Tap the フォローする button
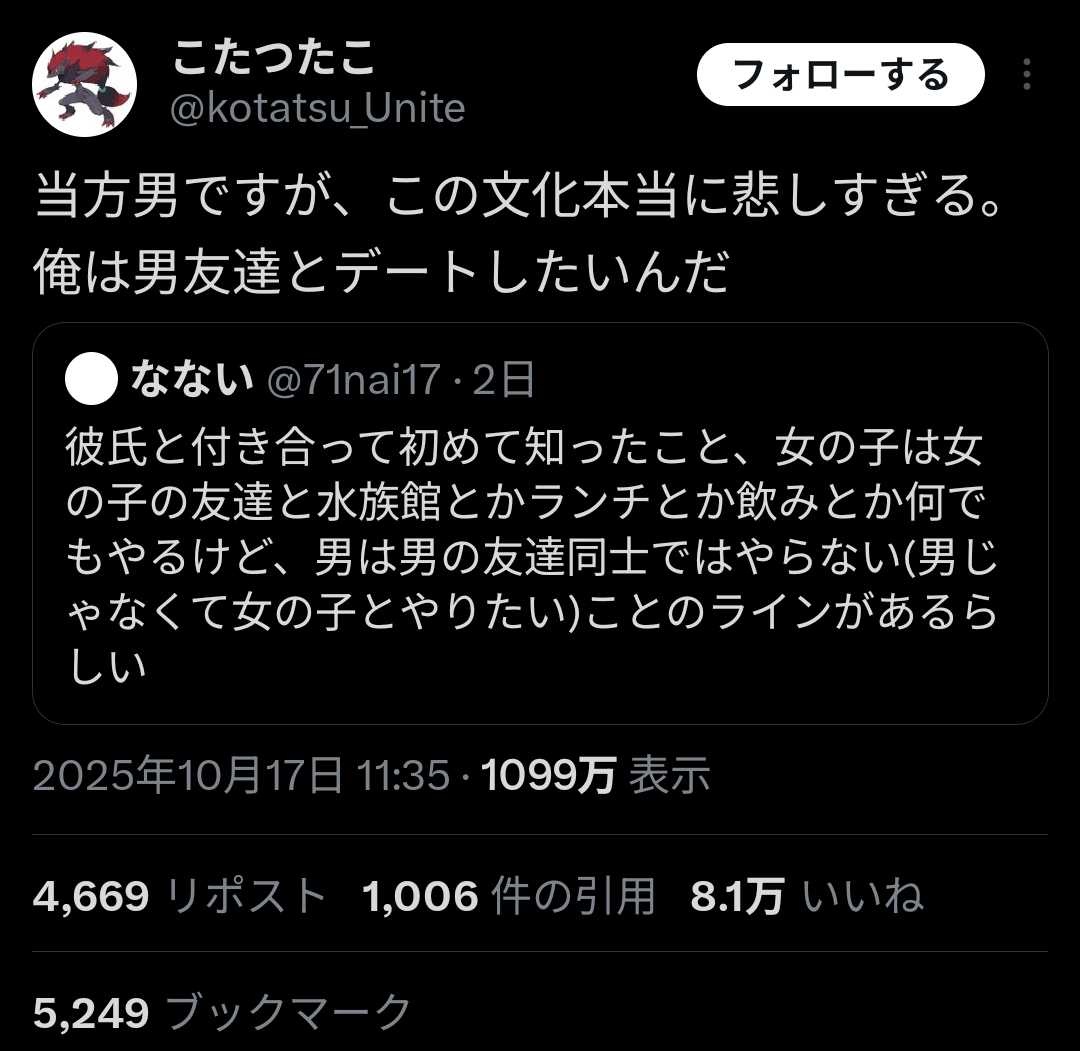Screen dimensions: 1080x1051 click(840, 75)
